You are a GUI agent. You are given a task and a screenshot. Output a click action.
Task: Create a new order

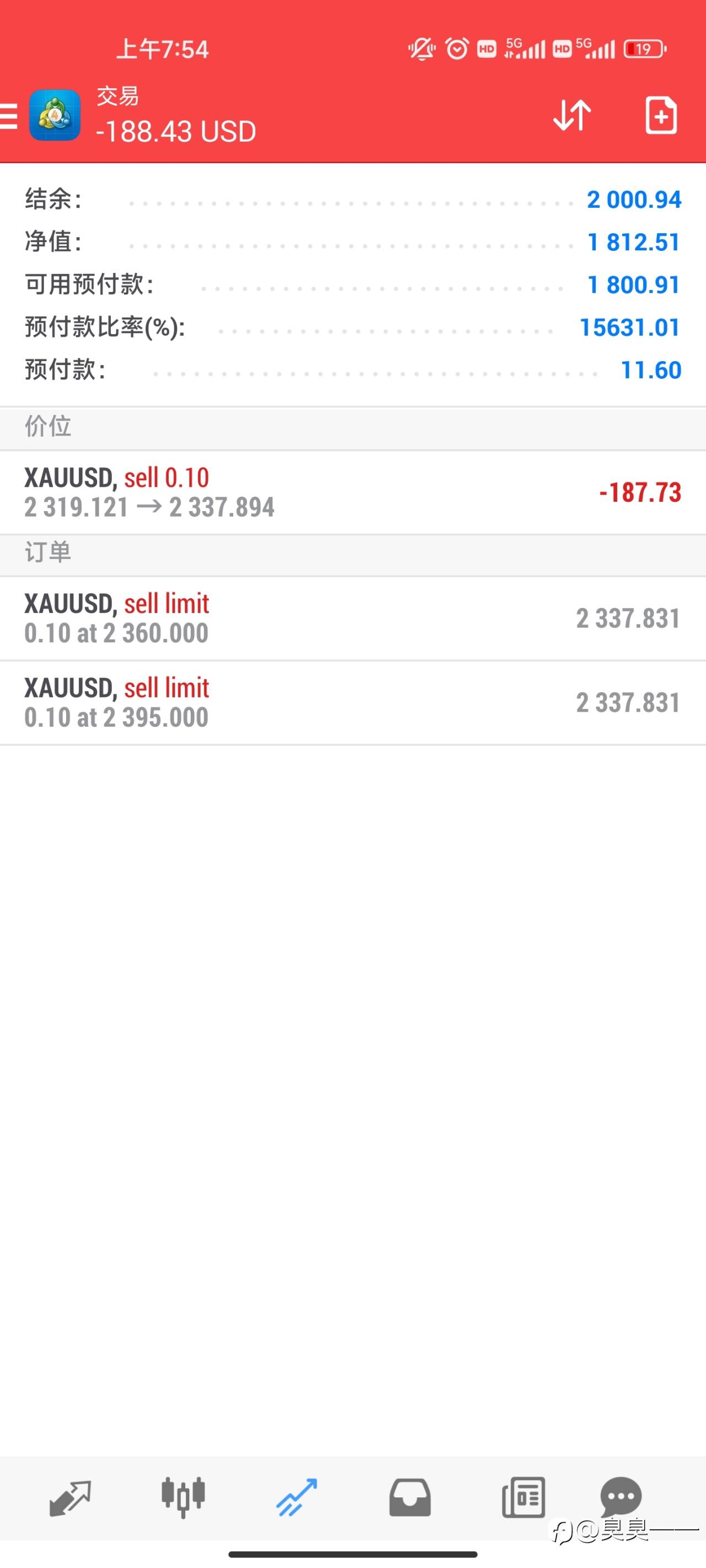tap(661, 115)
